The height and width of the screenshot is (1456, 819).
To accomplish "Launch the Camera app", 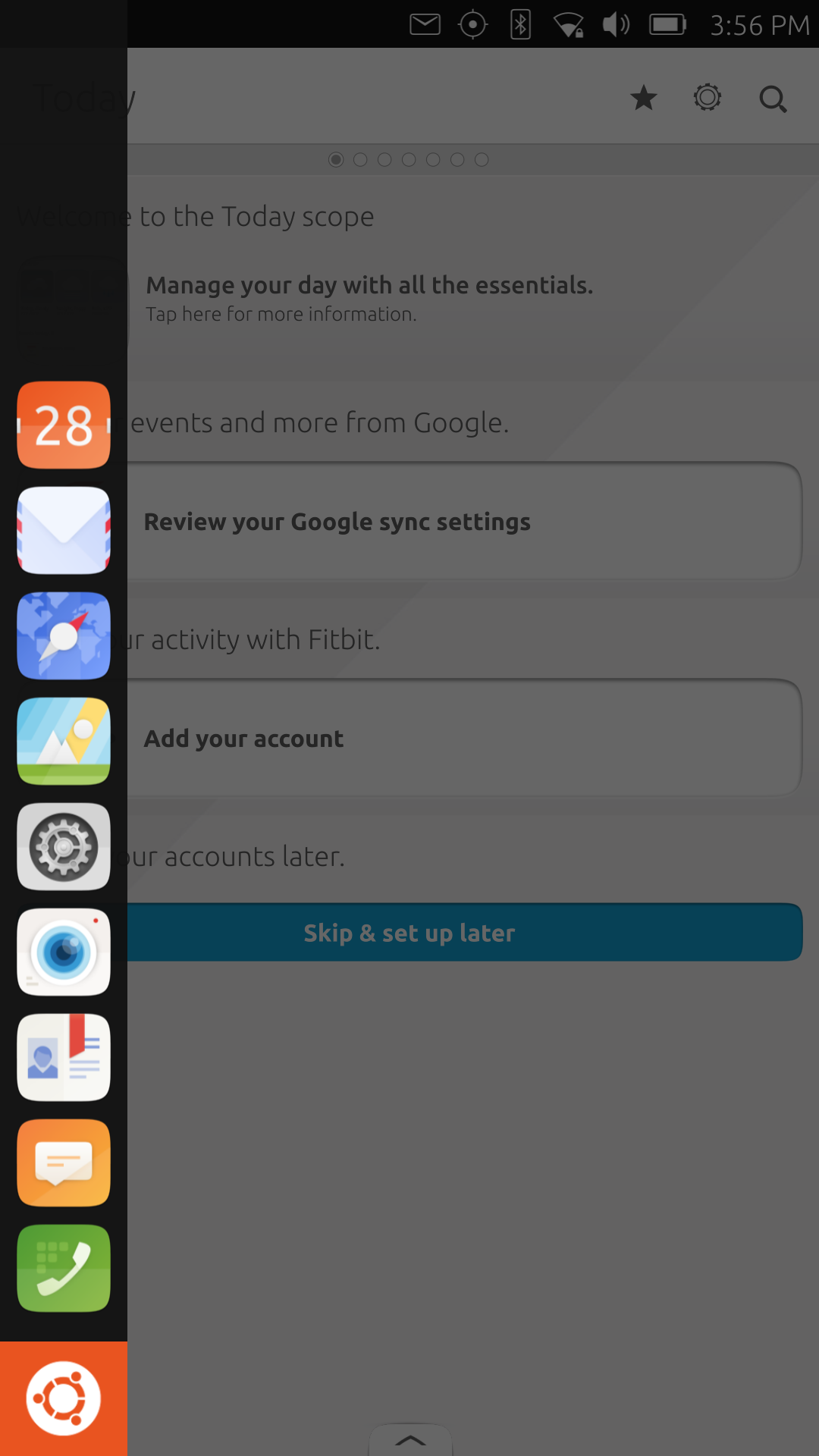I will [64, 952].
